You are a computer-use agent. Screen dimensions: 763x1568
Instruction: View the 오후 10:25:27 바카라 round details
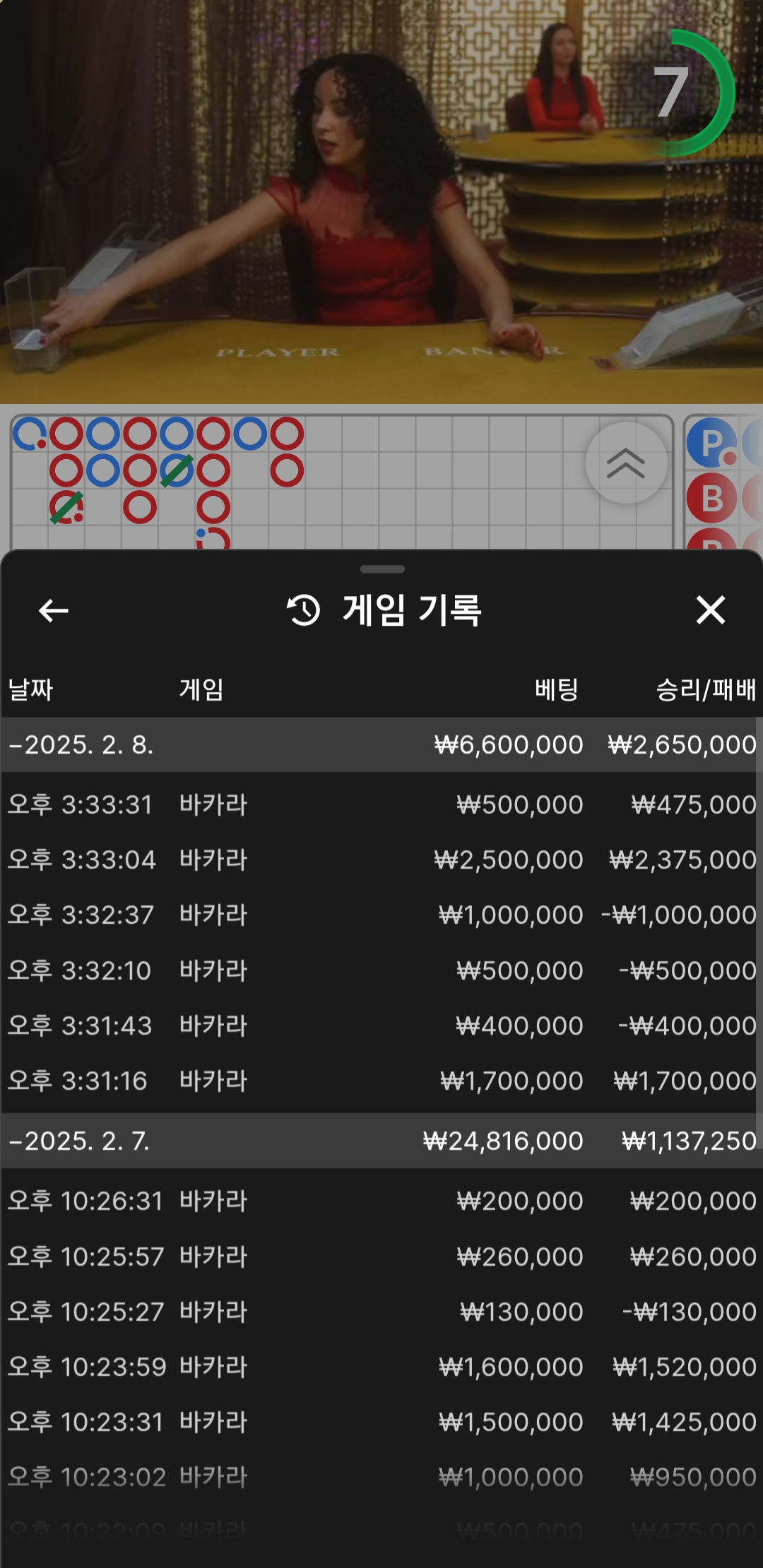(x=381, y=1312)
